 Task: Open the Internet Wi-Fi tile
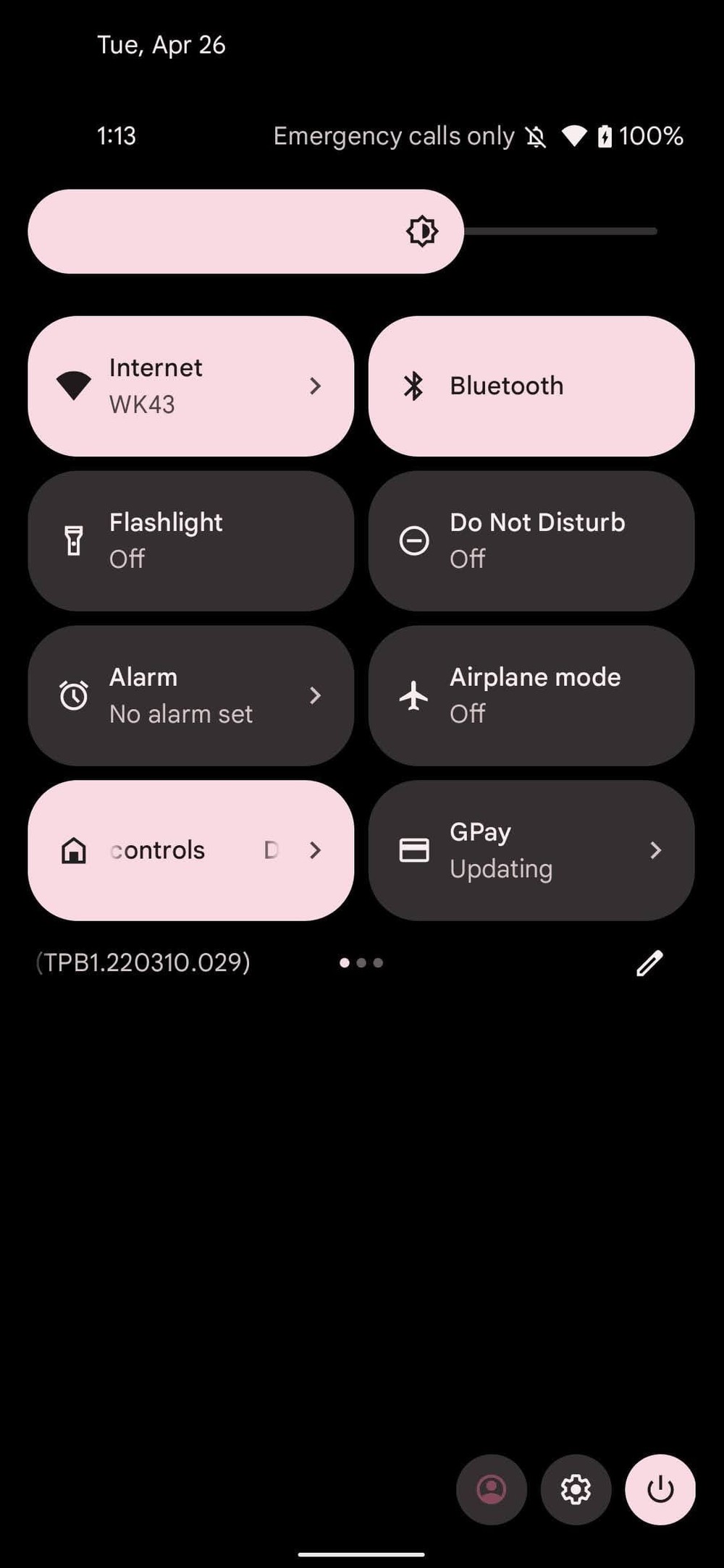(190, 386)
